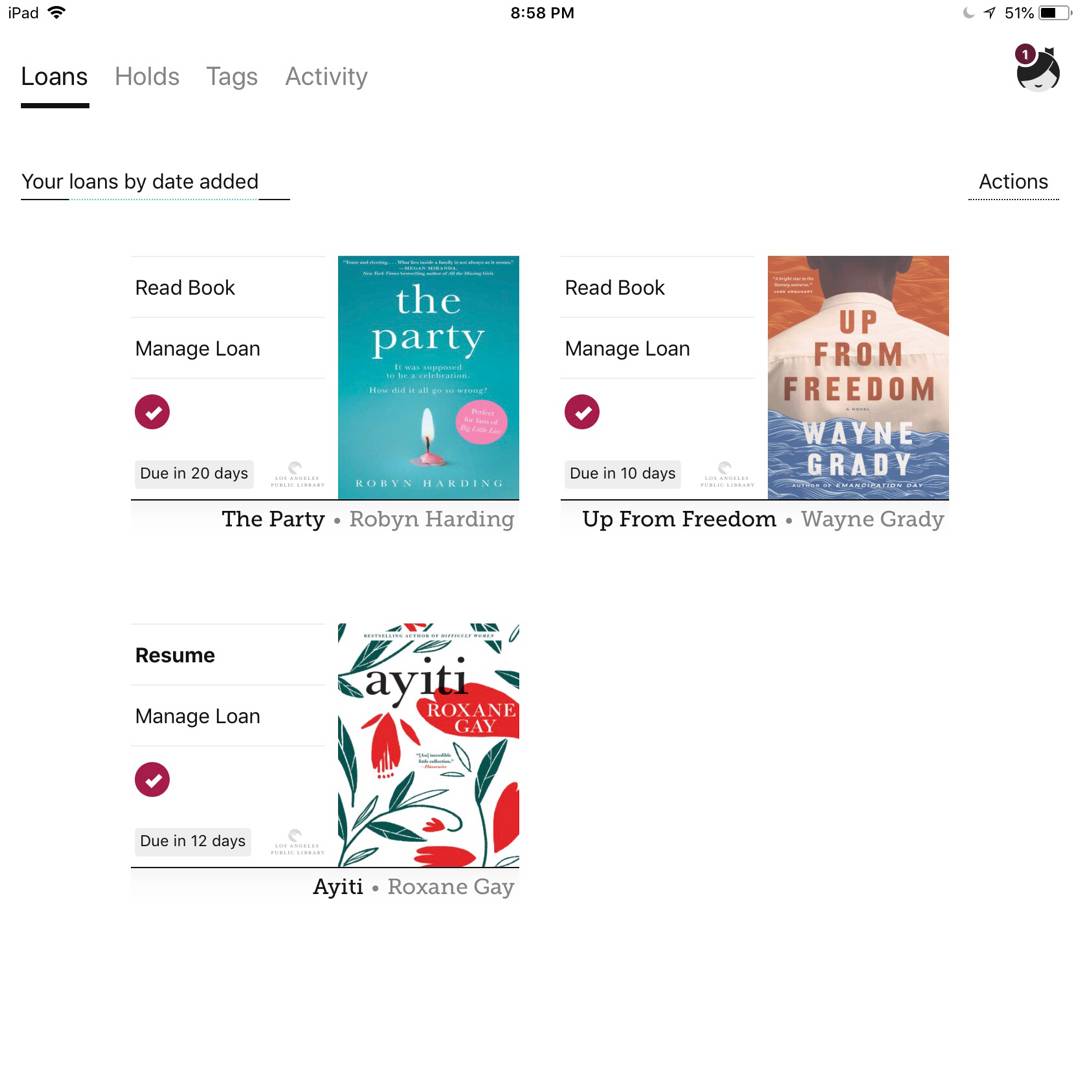Resume reading Ayiti

coord(175,656)
